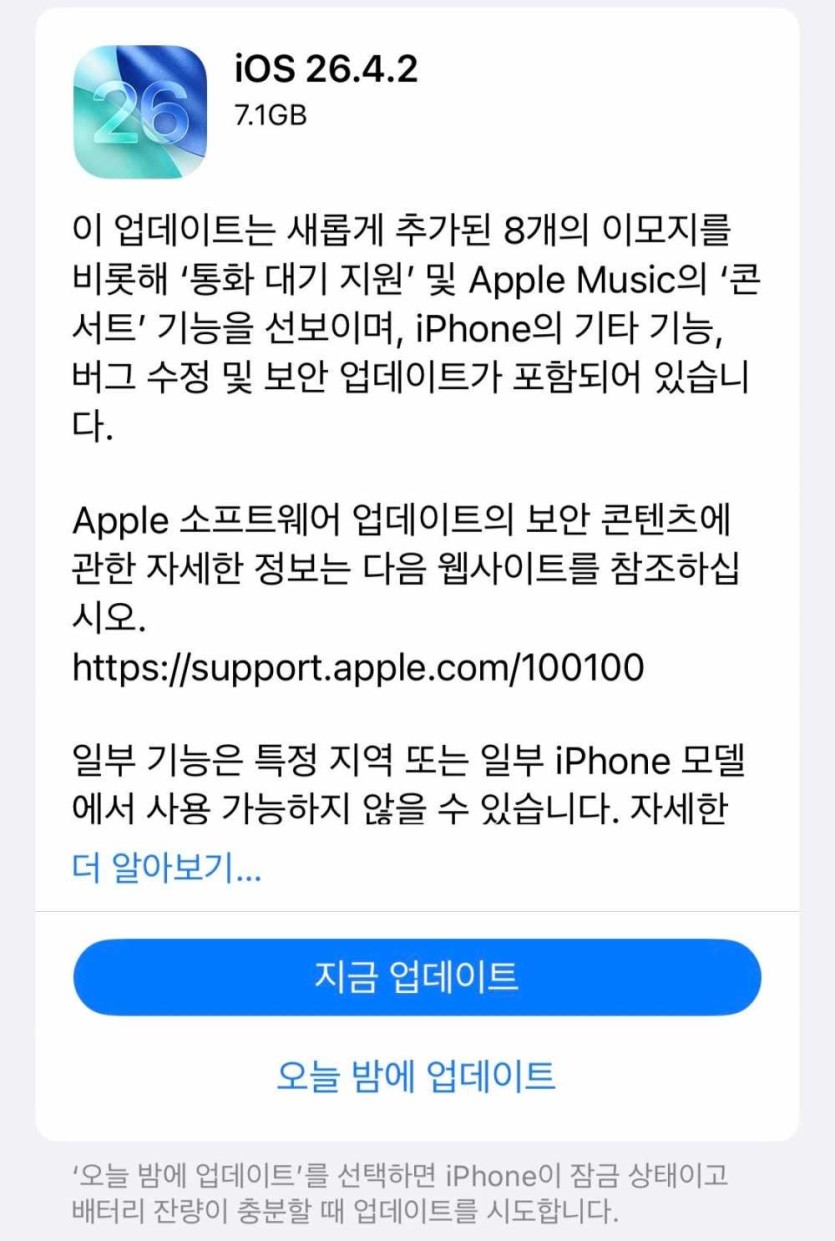Tap the 지금 업데이트 button

416,976
